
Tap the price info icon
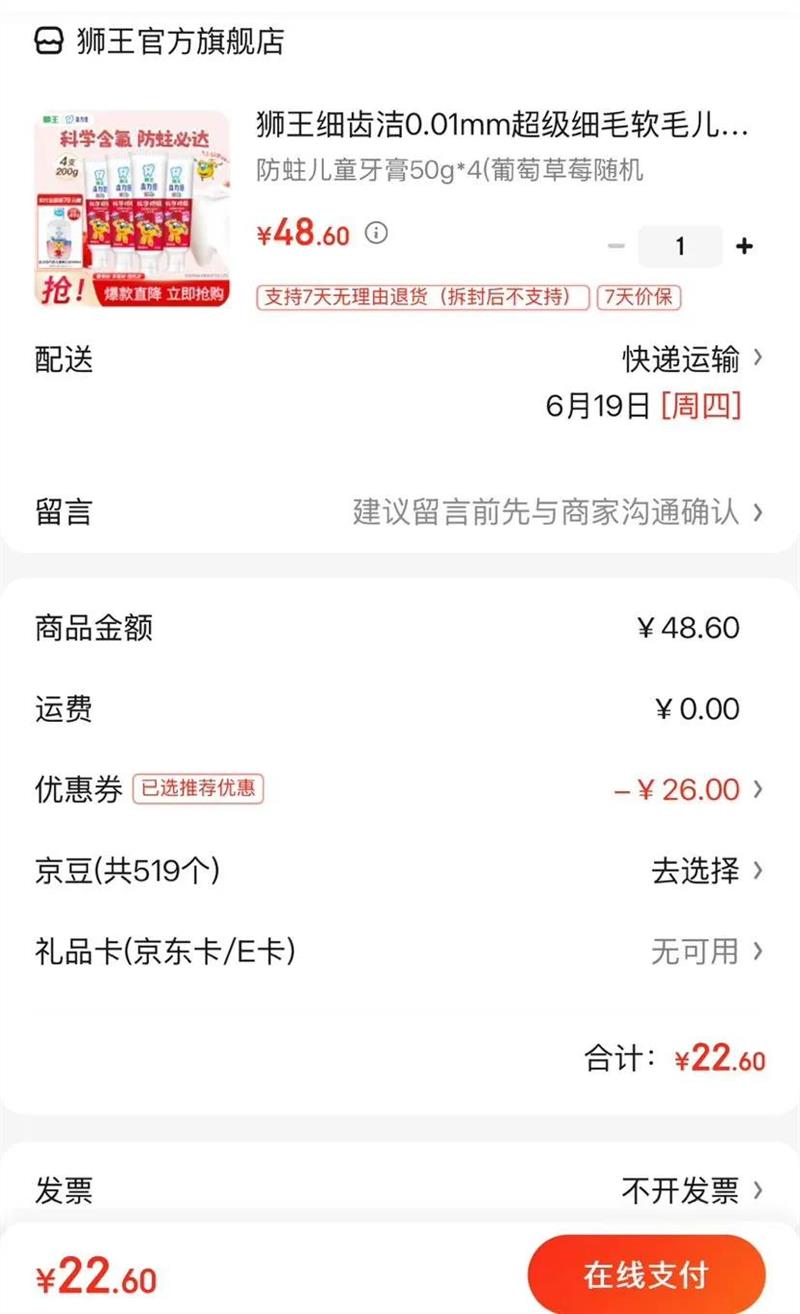pos(375,234)
